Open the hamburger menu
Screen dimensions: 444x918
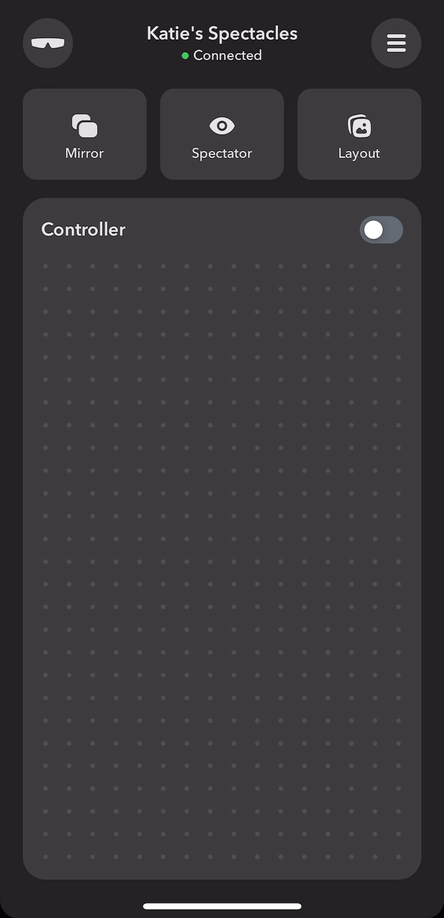396,43
